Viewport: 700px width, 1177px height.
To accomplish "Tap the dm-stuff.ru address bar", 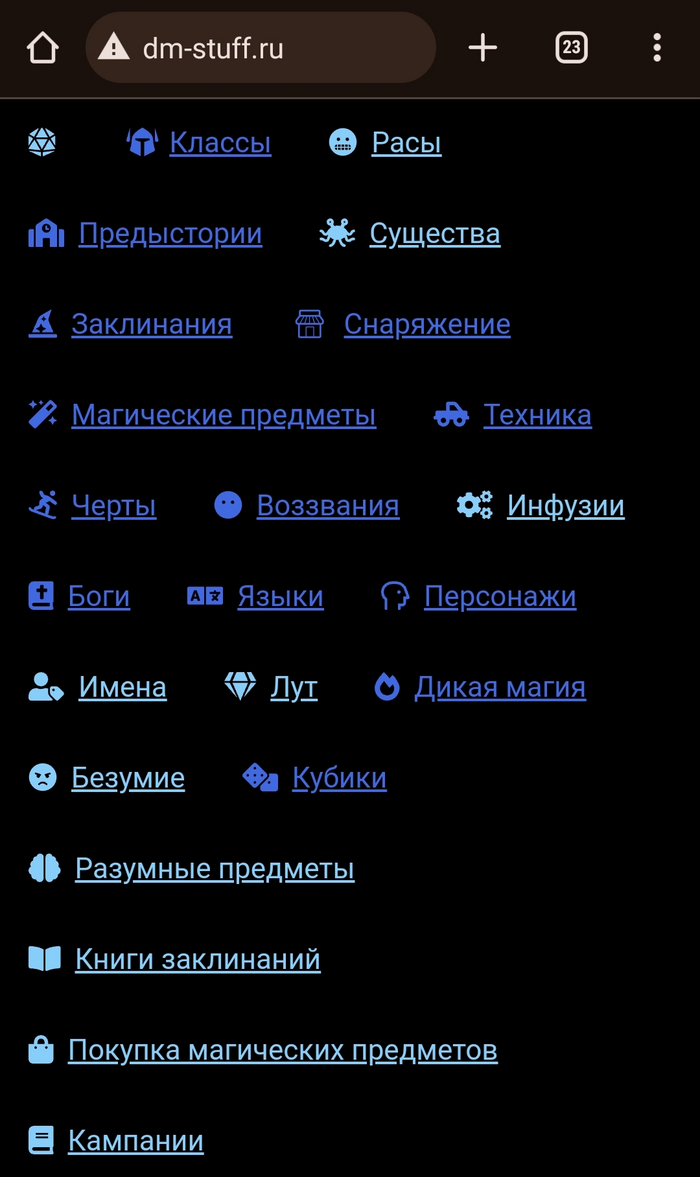I will [260, 47].
